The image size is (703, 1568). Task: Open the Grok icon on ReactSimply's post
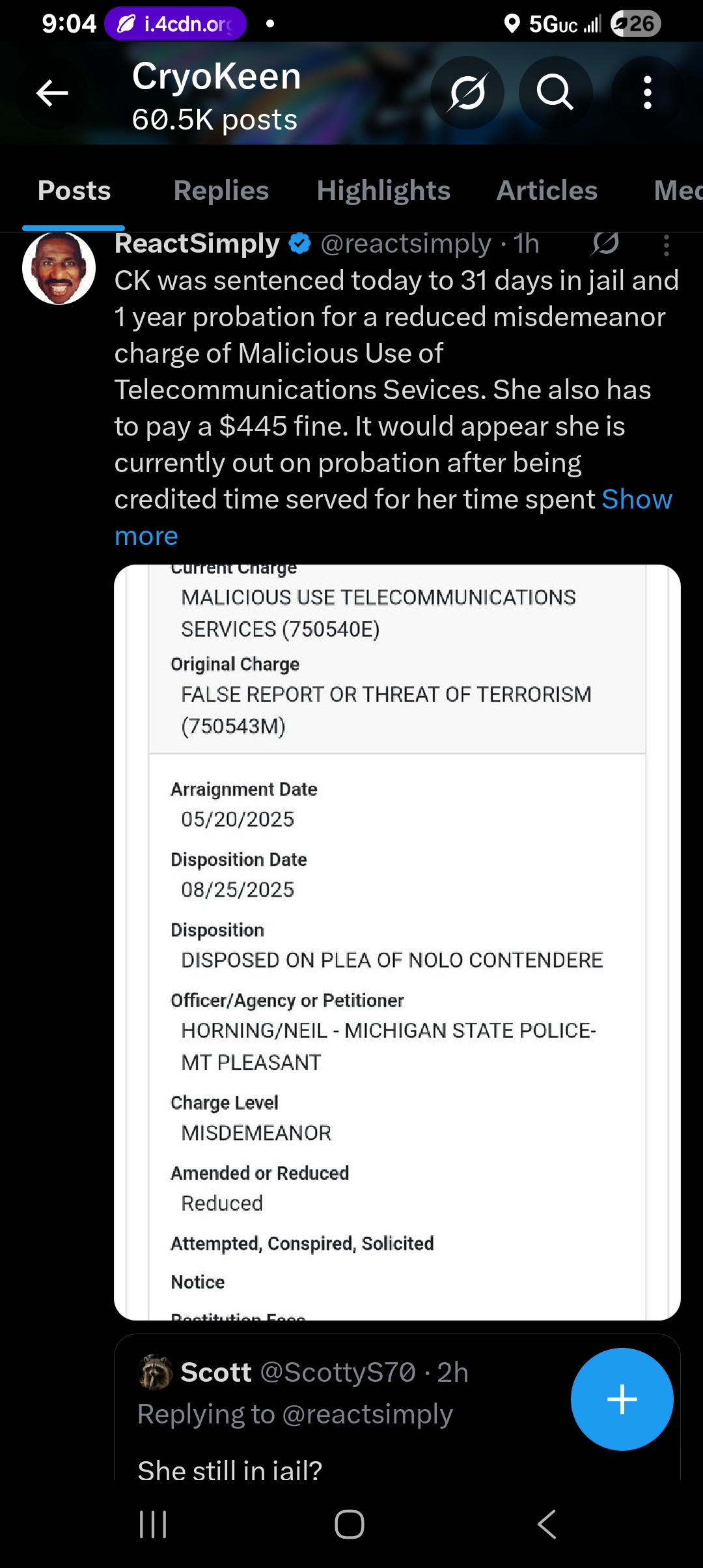click(605, 244)
